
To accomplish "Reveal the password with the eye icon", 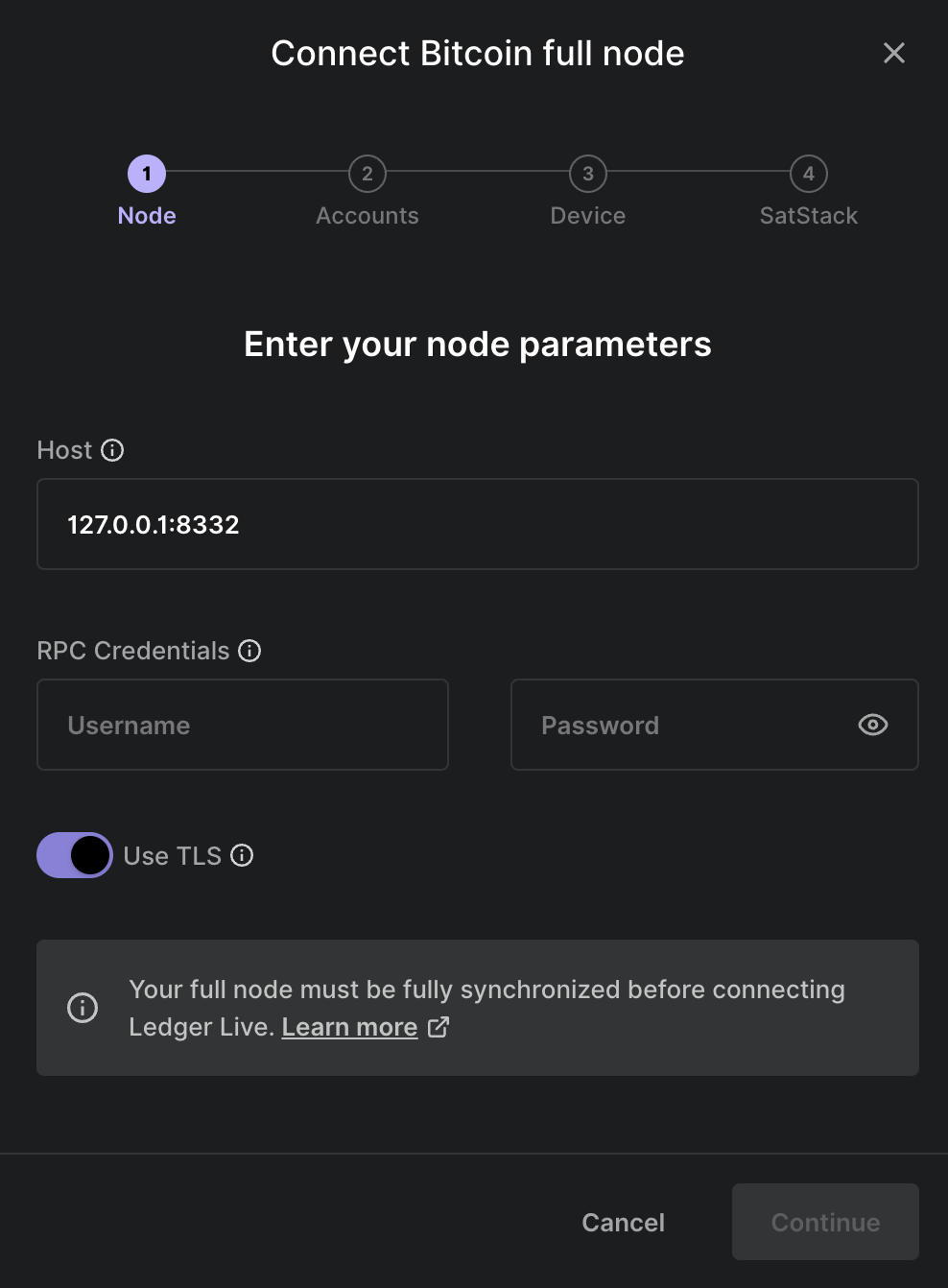I will click(872, 725).
